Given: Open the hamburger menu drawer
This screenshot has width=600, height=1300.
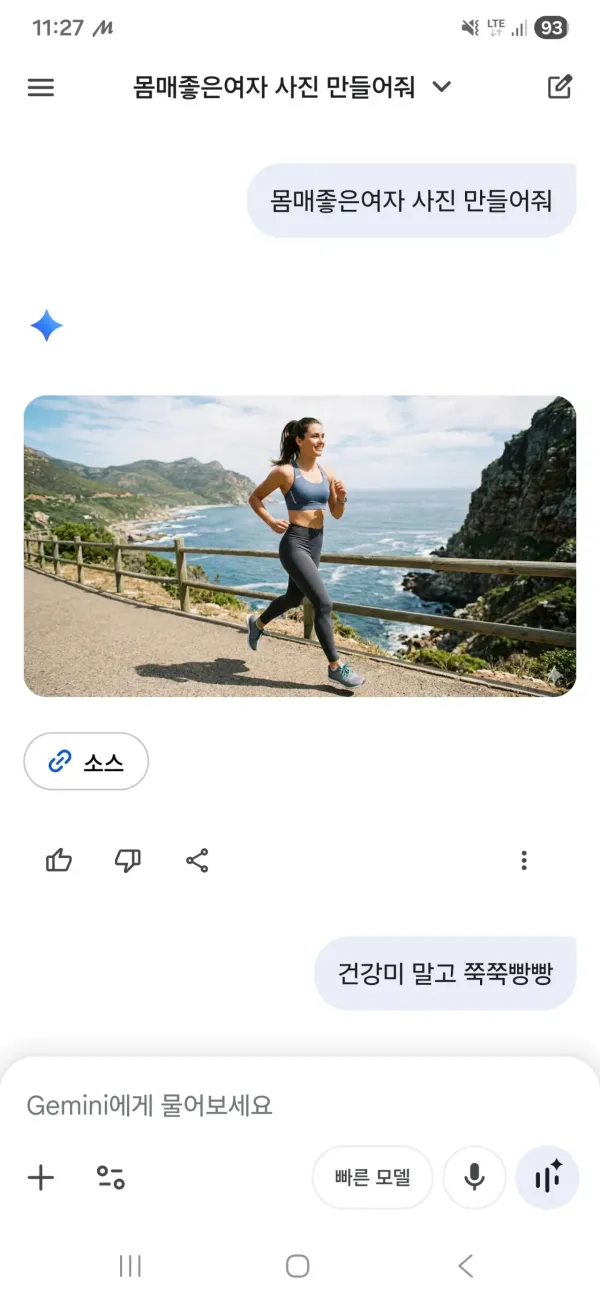Looking at the screenshot, I should [x=40, y=87].
